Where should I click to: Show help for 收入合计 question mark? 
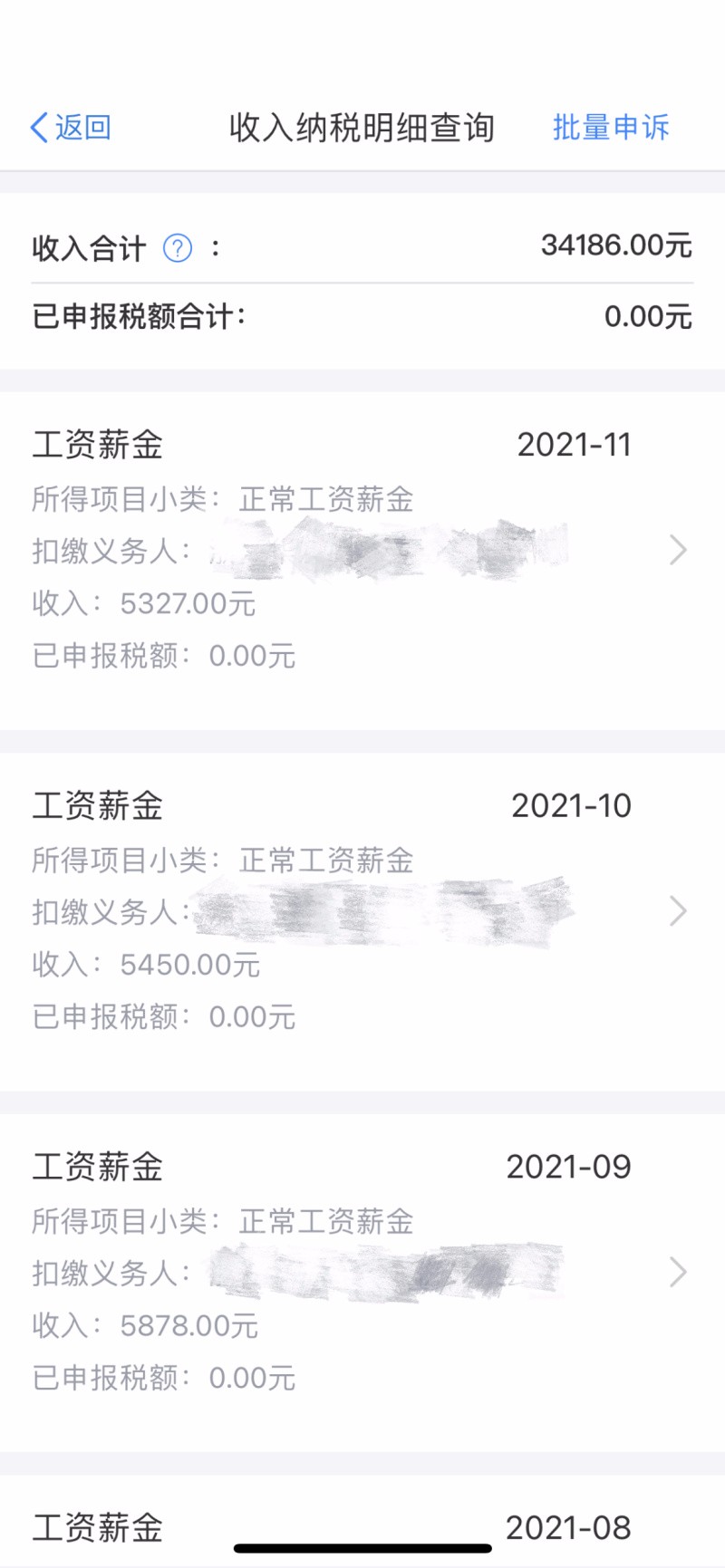pyautogui.click(x=178, y=247)
